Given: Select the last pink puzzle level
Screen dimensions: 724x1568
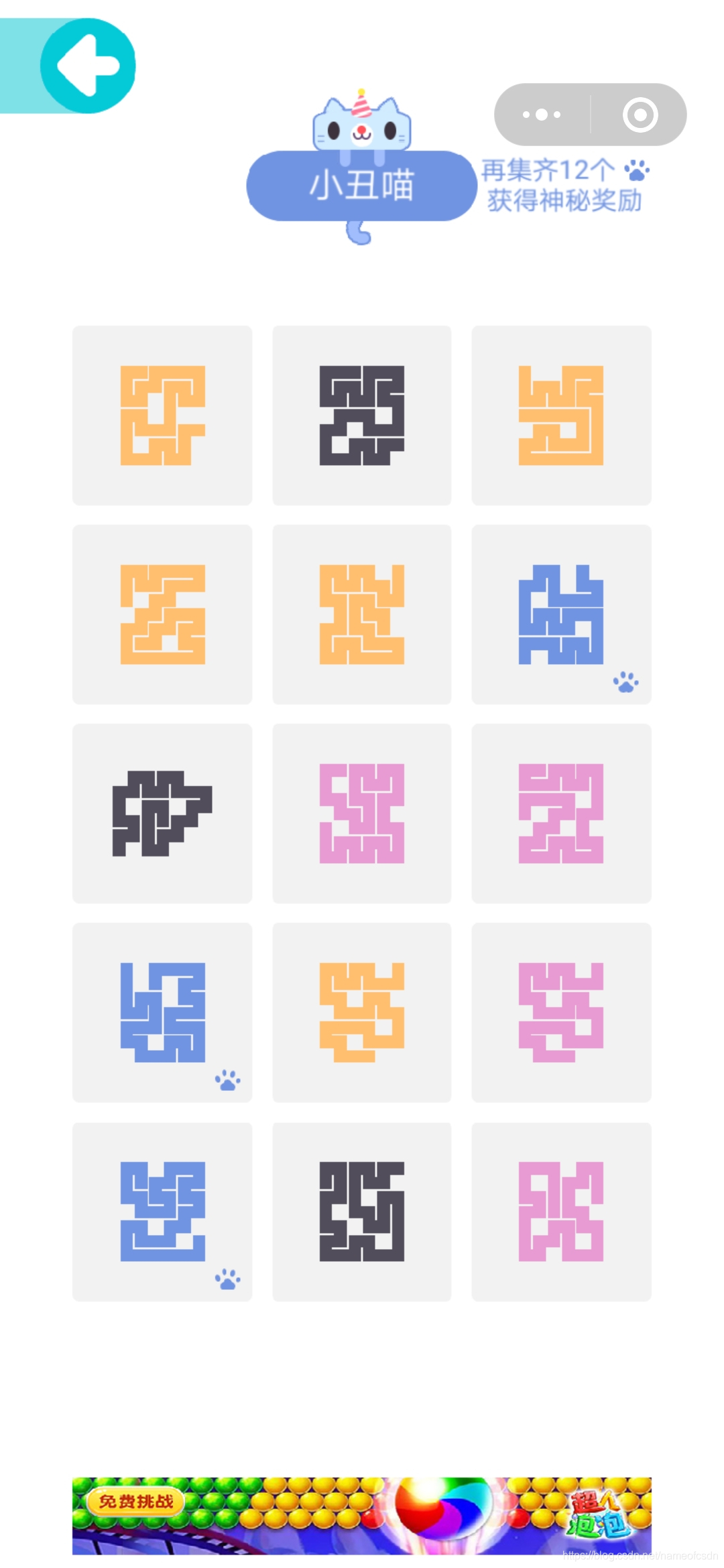Looking at the screenshot, I should (x=561, y=1212).
